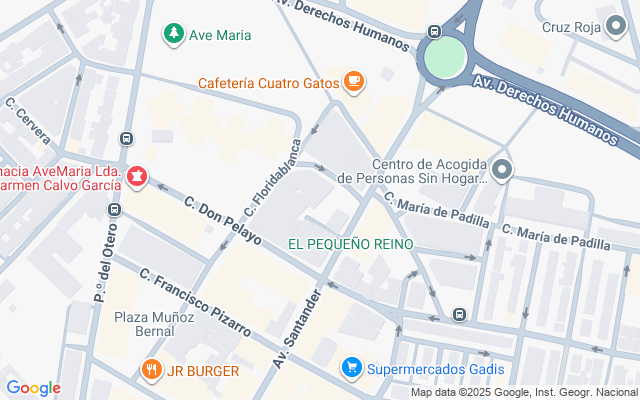Open the JR BURGER restaurant marker
640x400 pixels.
coord(152,370)
